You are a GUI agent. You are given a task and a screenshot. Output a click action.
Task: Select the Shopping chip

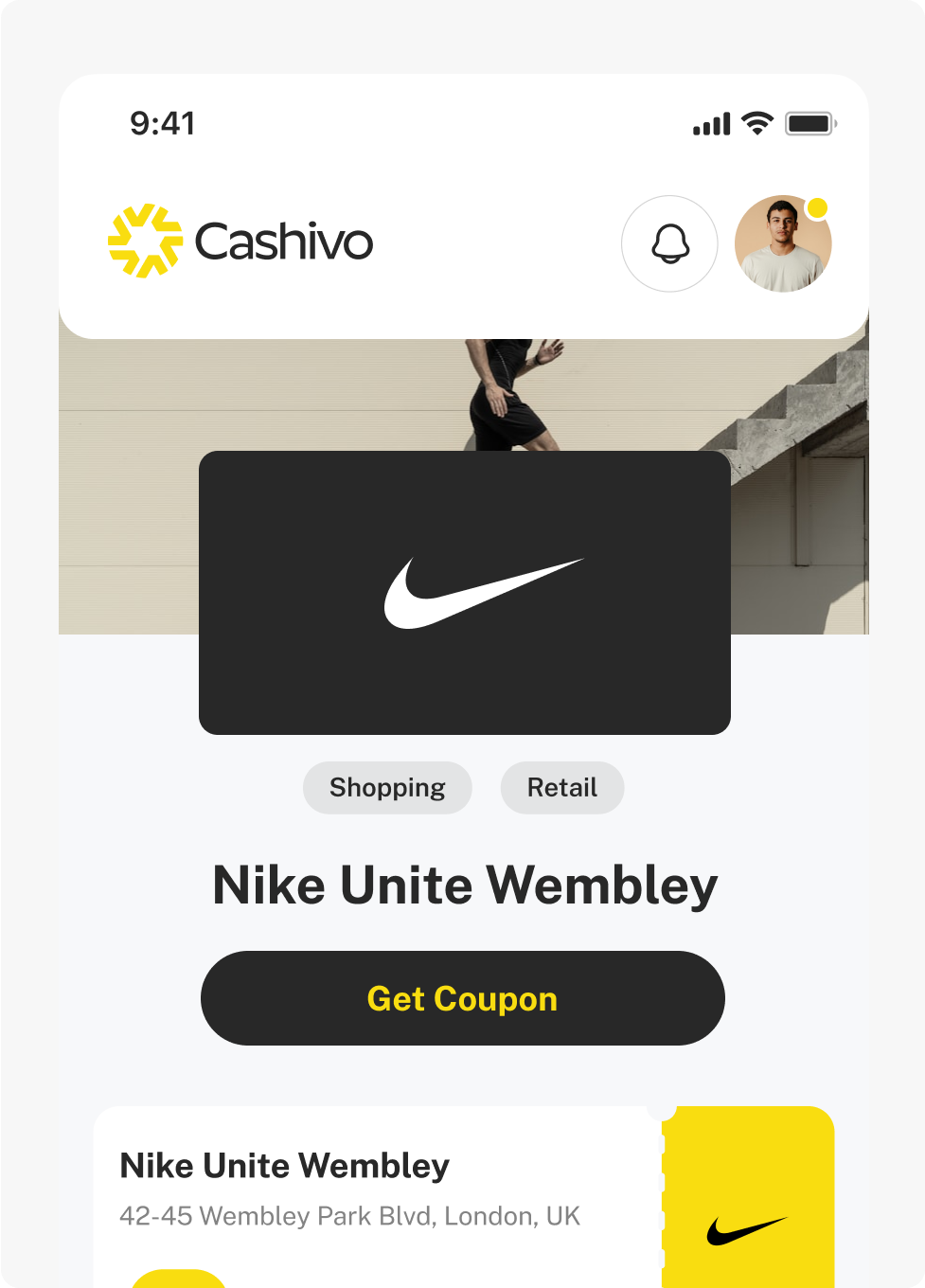point(387,788)
